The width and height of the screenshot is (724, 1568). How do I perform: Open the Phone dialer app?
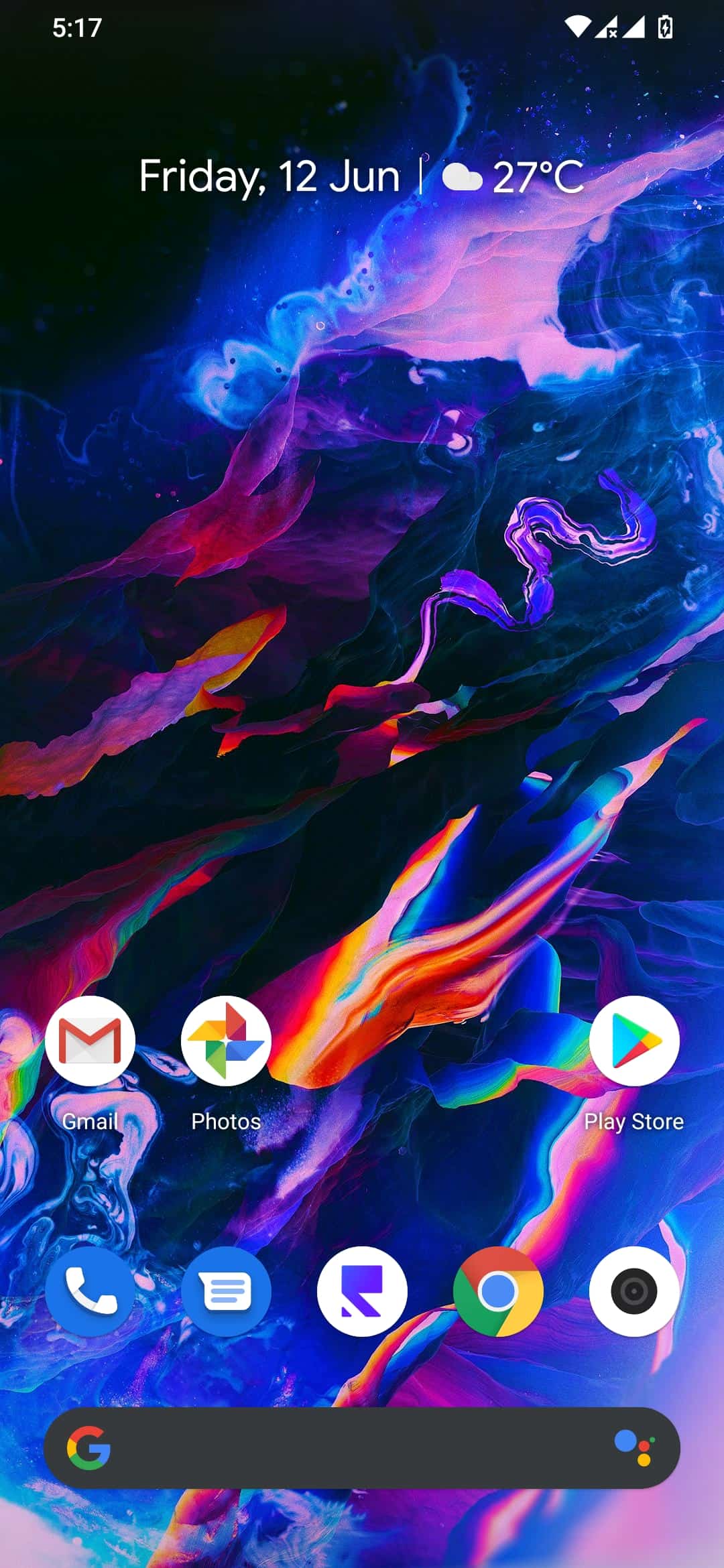(90, 1291)
